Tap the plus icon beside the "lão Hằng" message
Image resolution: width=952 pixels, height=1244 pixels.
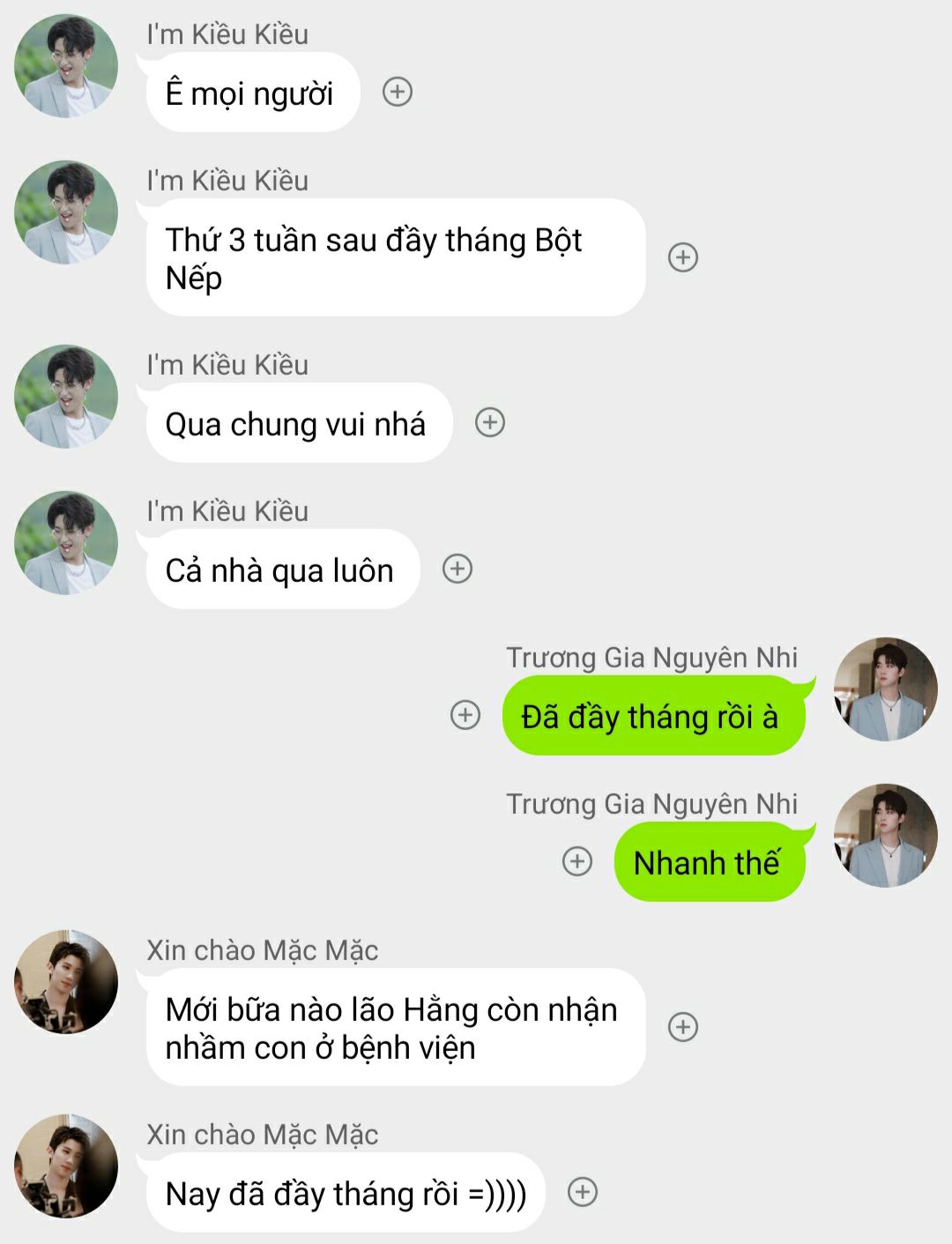[x=683, y=1026]
